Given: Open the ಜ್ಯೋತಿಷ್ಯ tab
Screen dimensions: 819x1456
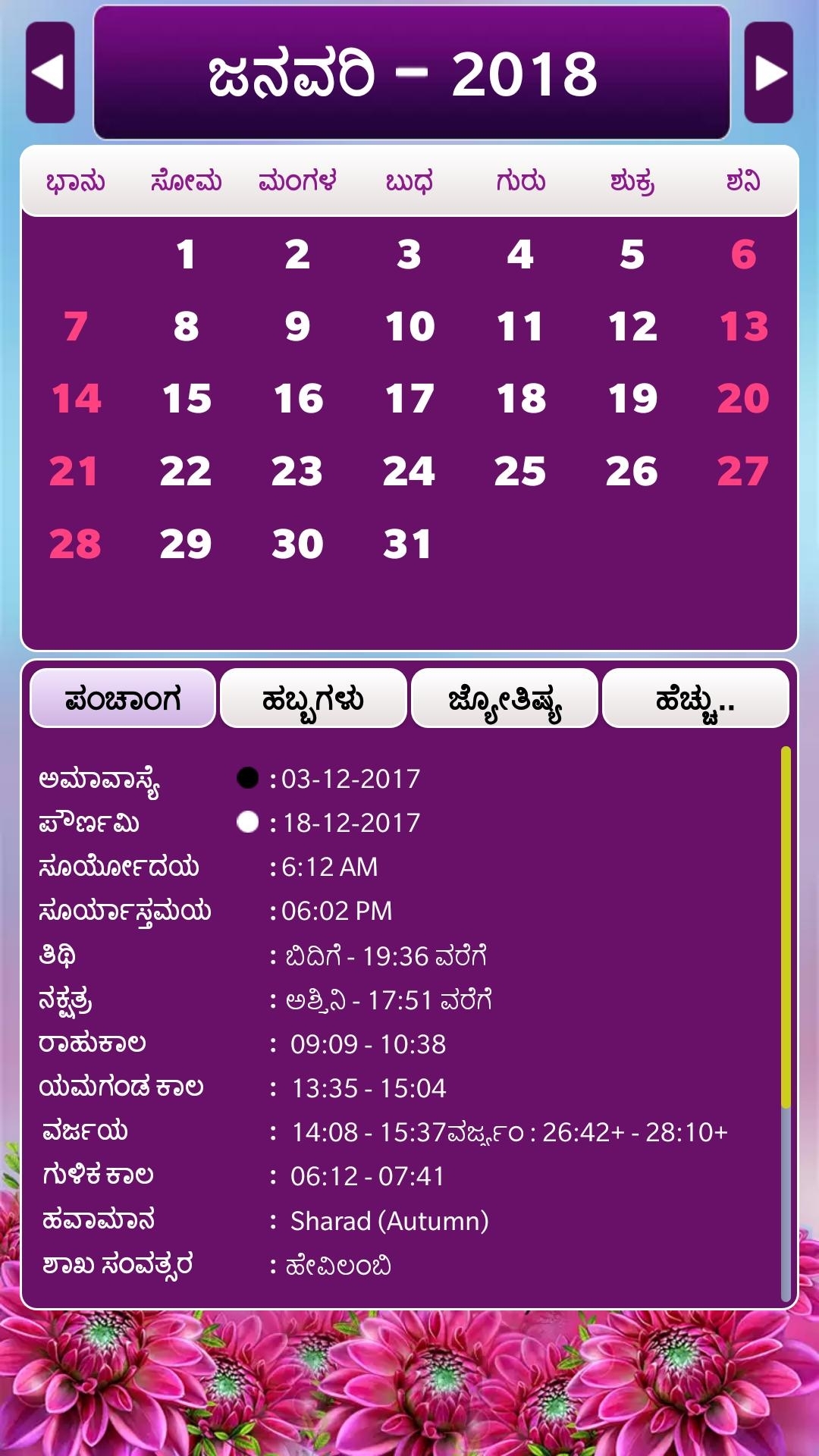Looking at the screenshot, I should coord(504,698).
